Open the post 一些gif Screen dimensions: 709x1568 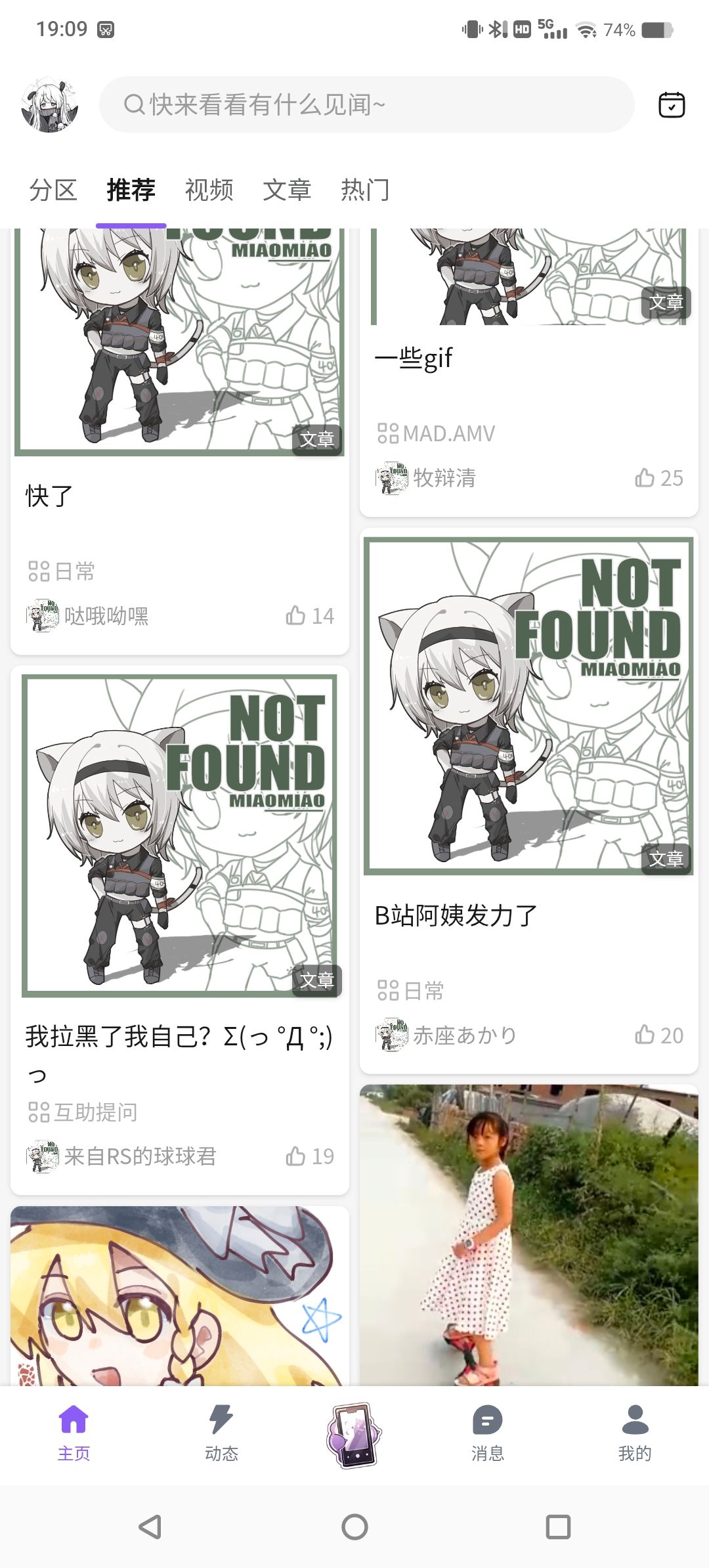point(414,359)
